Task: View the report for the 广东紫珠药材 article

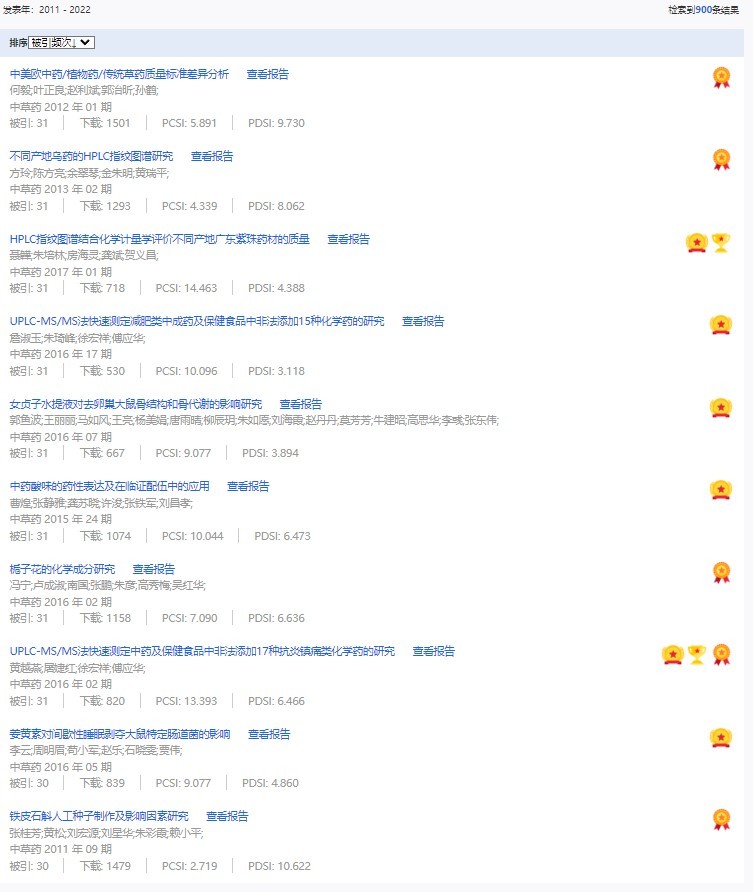Action: [x=349, y=240]
